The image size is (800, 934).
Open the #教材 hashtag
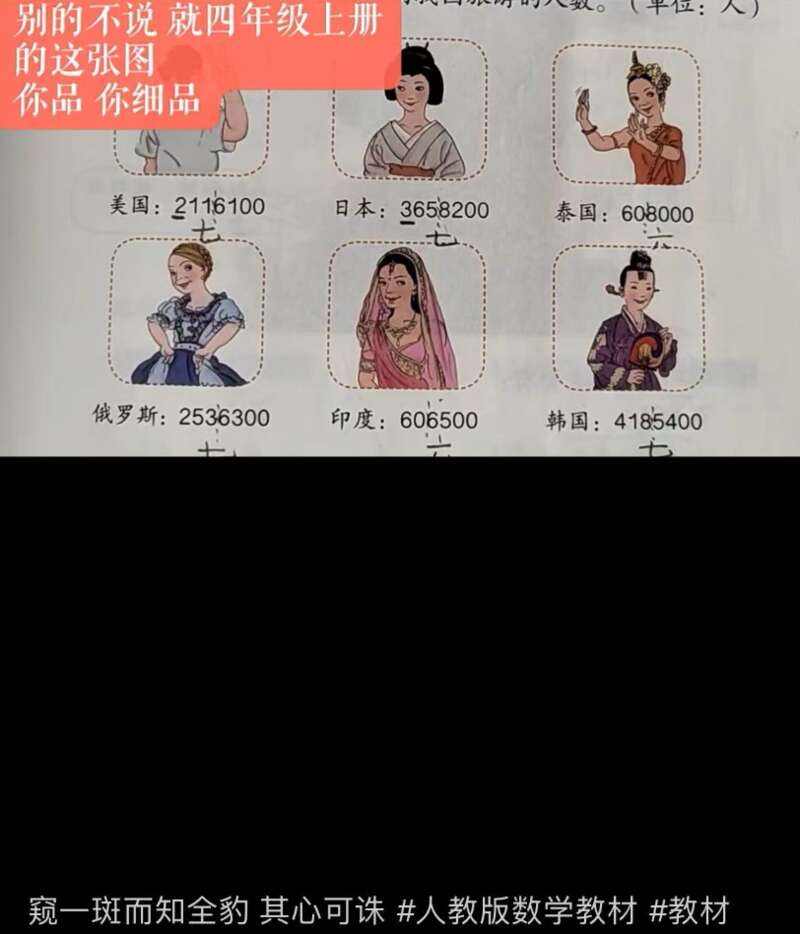[690, 911]
